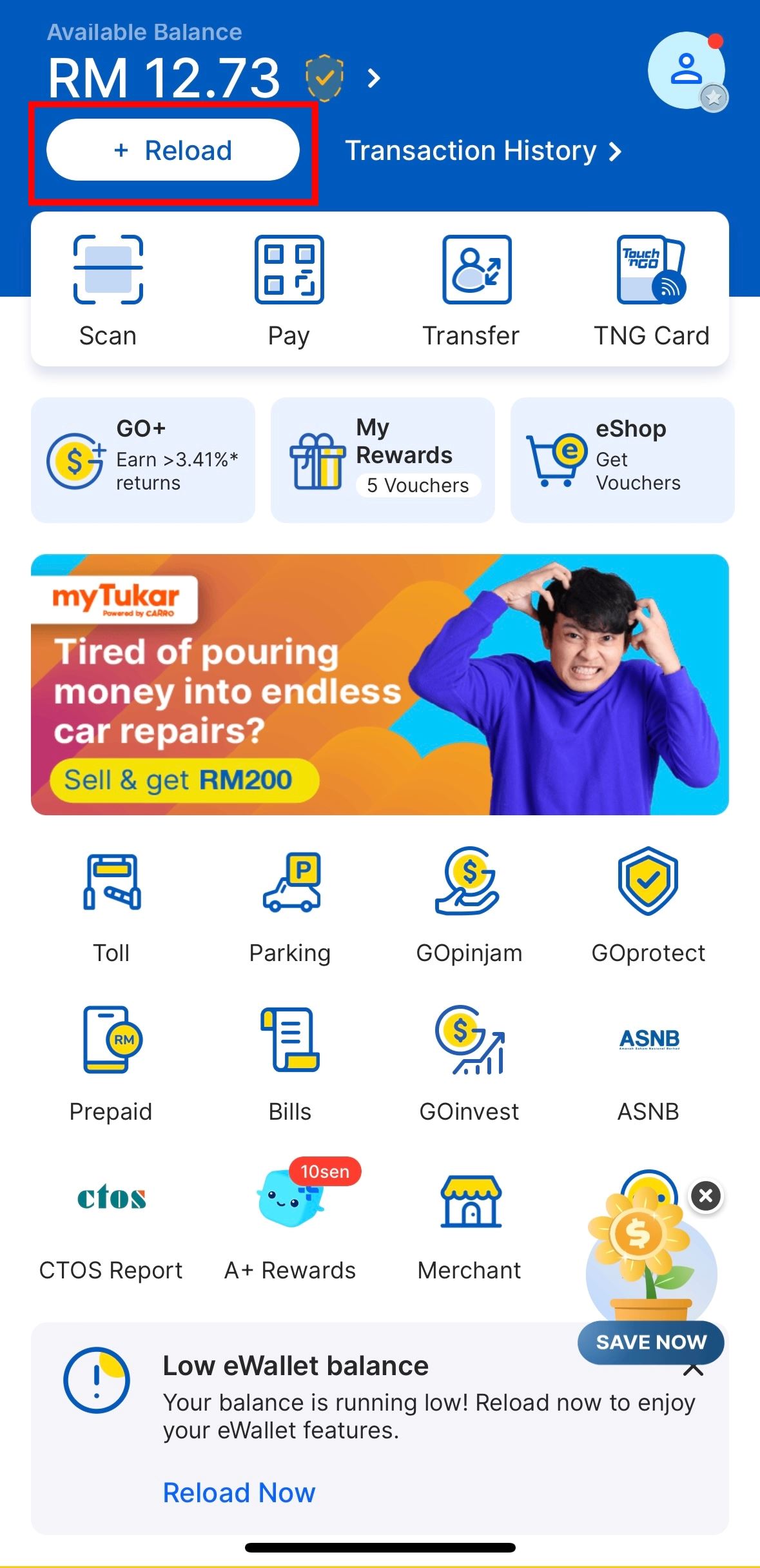The height and width of the screenshot is (1568, 760).
Task: Tap the Reload button
Action: point(173,150)
